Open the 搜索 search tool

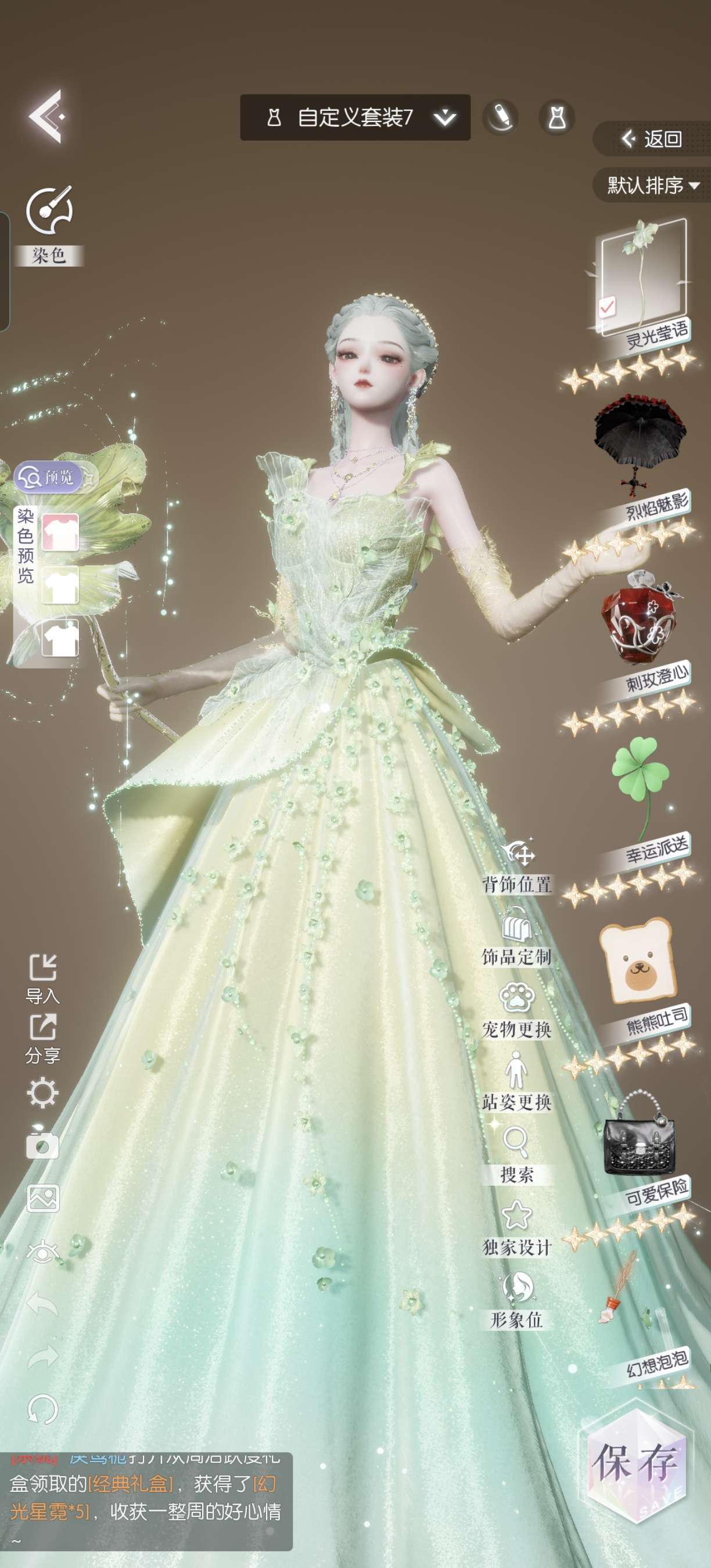[x=517, y=1154]
